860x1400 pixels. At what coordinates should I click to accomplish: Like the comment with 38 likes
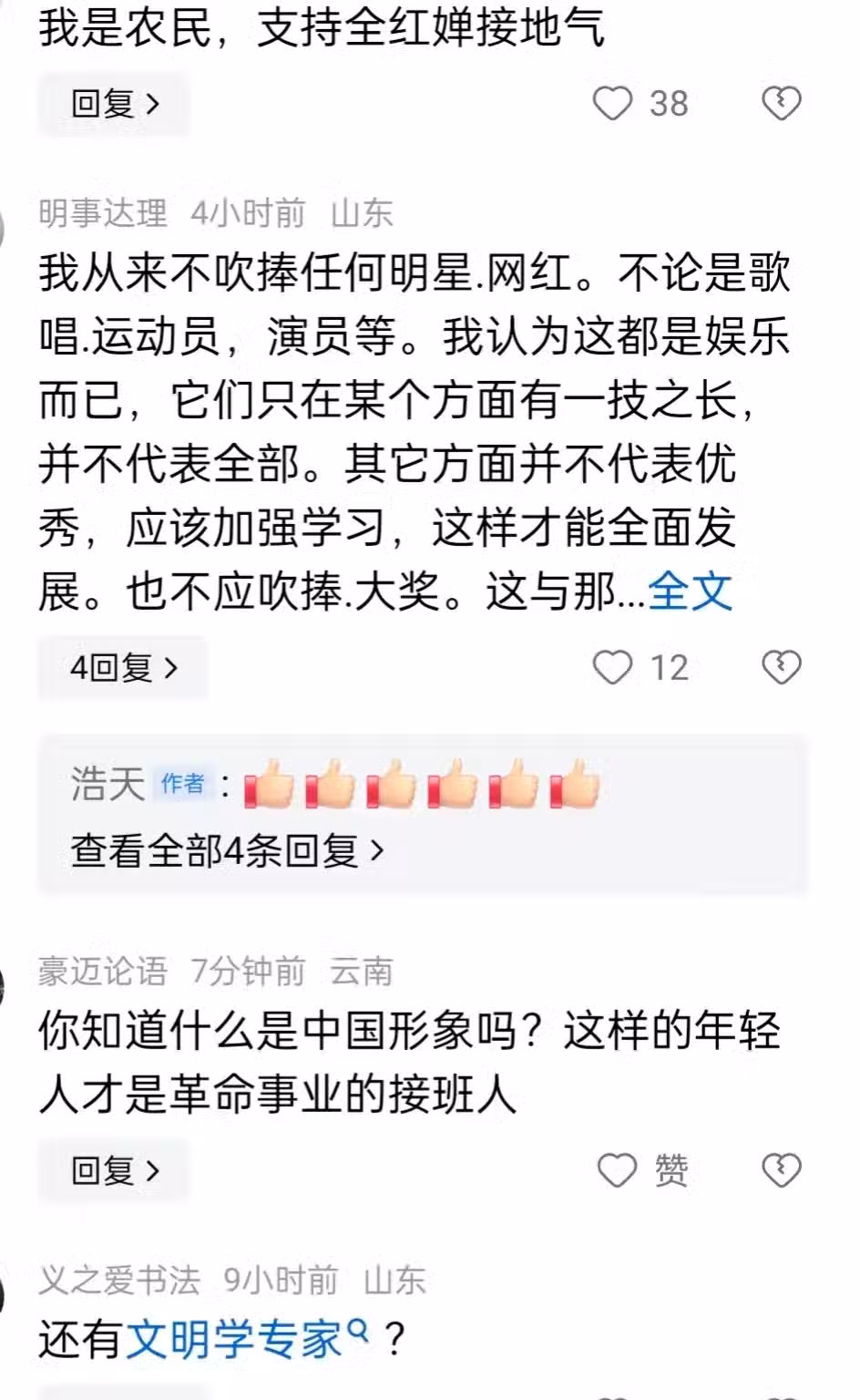click(613, 104)
